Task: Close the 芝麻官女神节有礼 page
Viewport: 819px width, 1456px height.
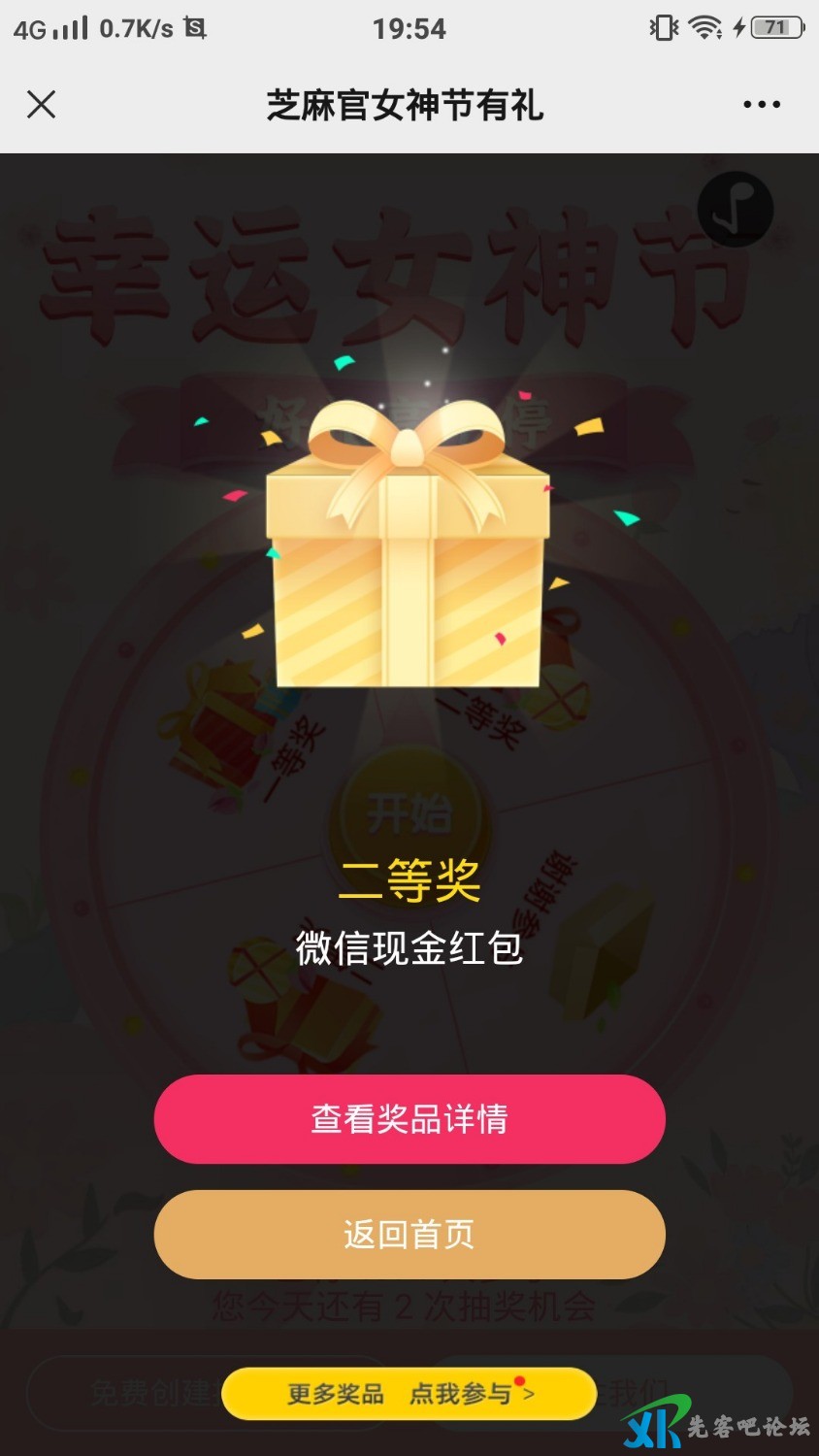Action: coord(41,104)
